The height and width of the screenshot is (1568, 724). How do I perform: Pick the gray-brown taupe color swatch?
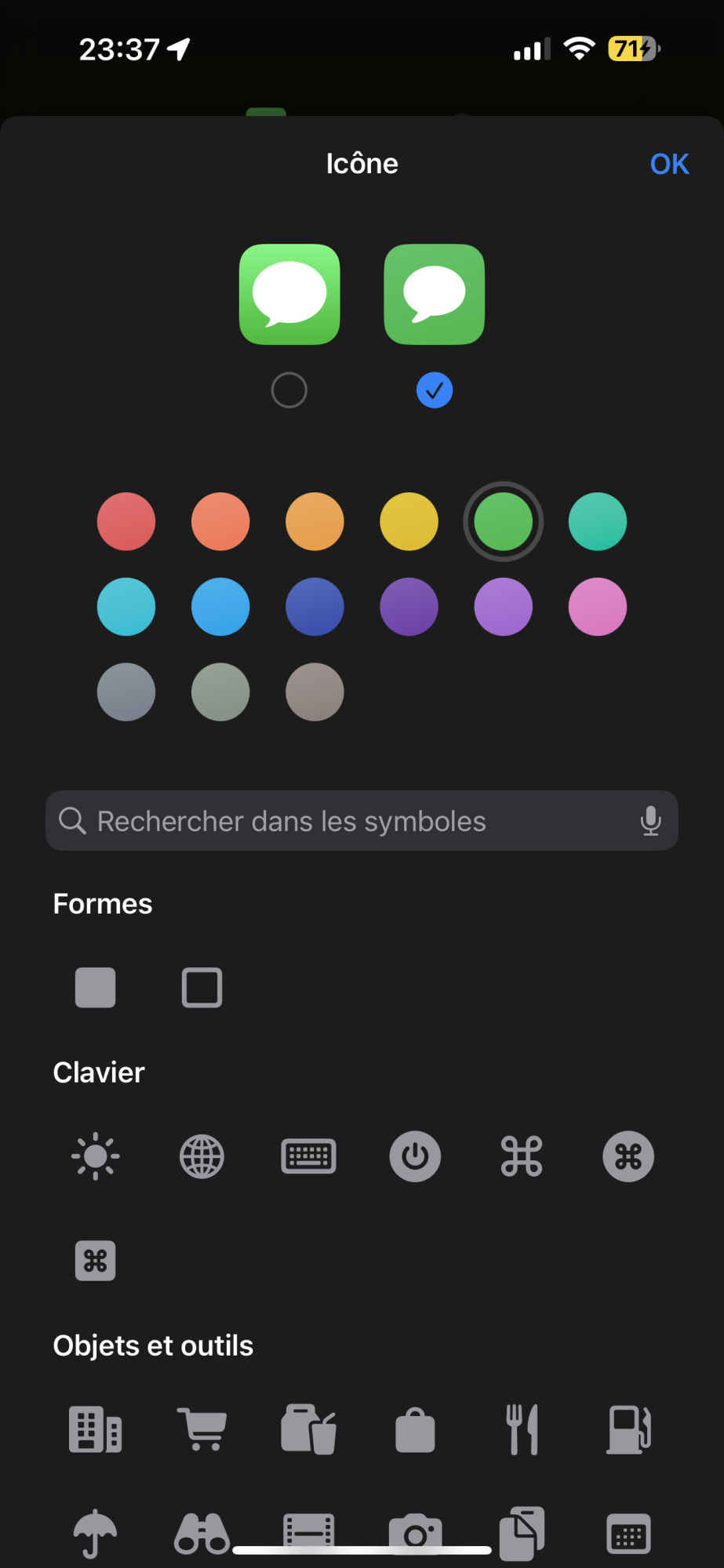[x=315, y=692]
